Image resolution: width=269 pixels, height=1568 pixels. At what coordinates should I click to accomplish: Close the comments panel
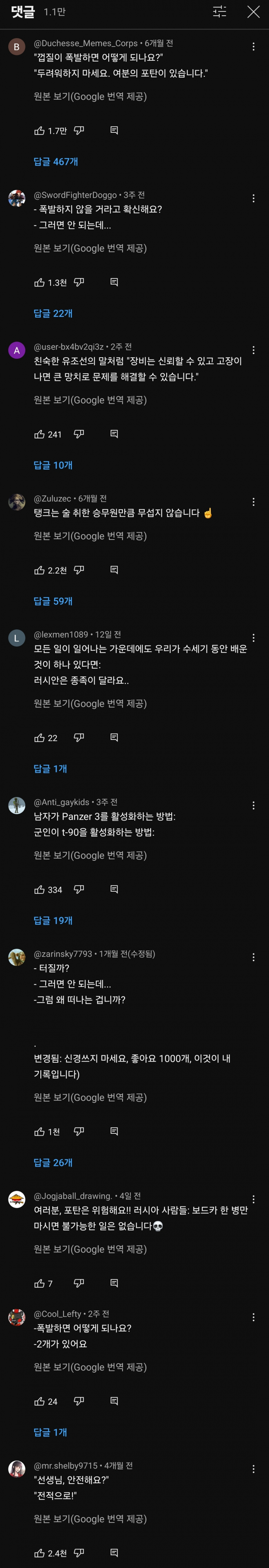[253, 12]
